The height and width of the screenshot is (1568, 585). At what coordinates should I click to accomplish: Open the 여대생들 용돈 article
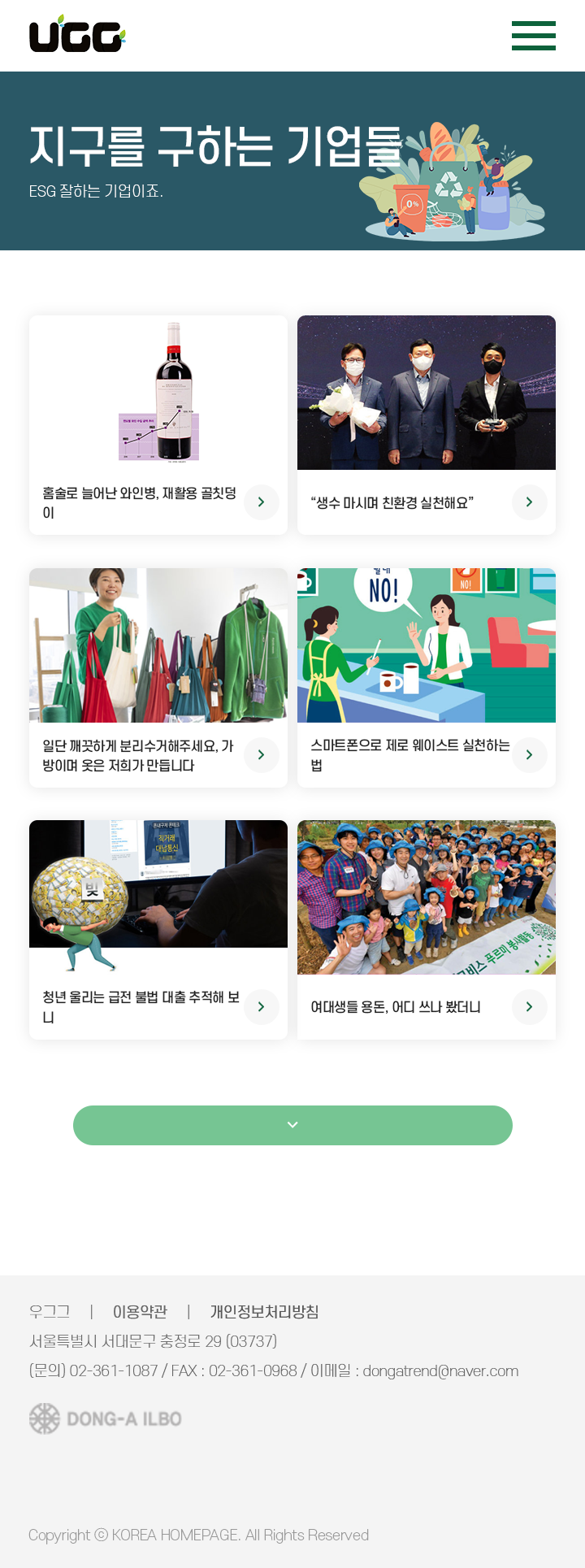pyautogui.click(x=396, y=1006)
